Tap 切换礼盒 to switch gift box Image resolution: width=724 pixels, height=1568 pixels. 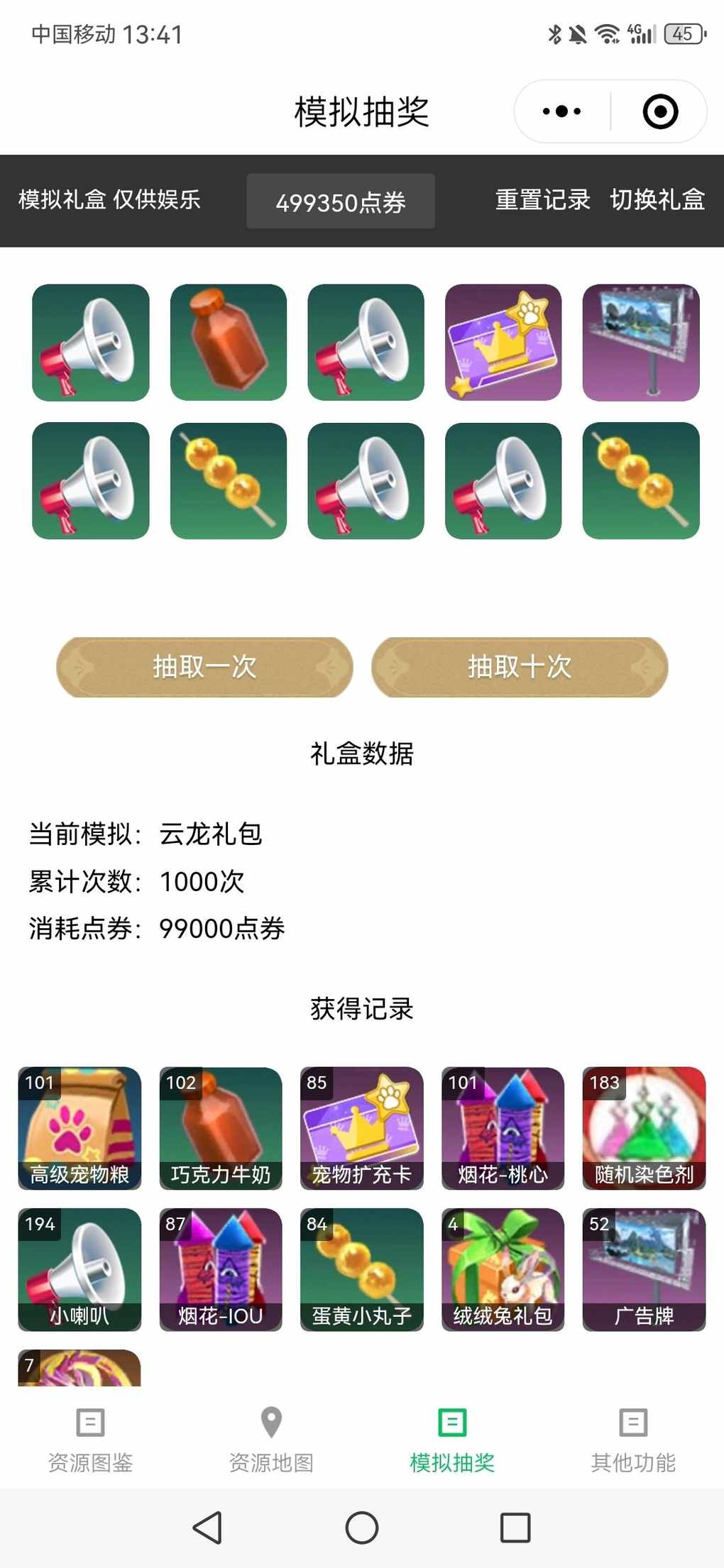(657, 200)
